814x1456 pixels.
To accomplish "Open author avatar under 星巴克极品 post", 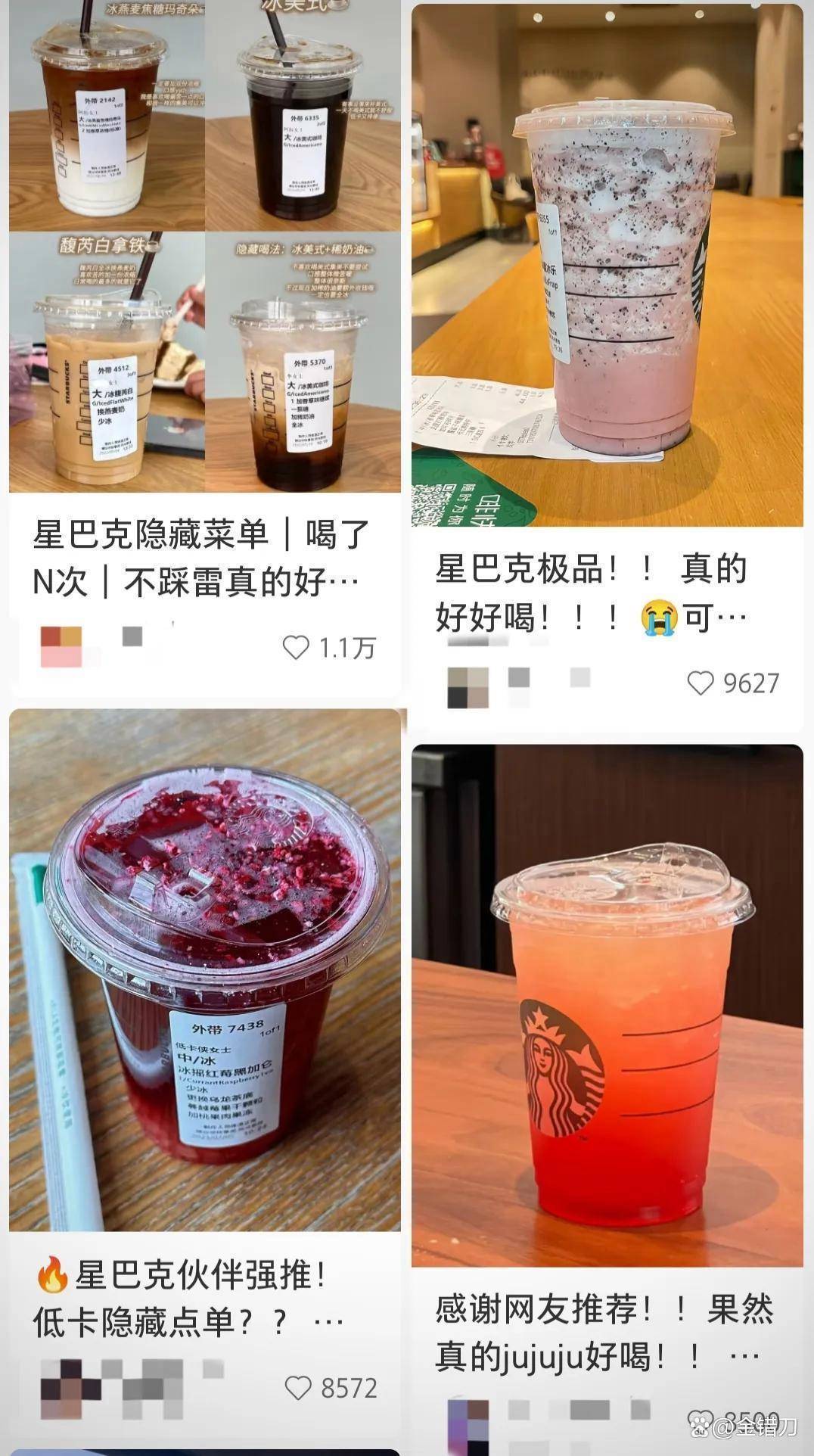I will 468,687.
